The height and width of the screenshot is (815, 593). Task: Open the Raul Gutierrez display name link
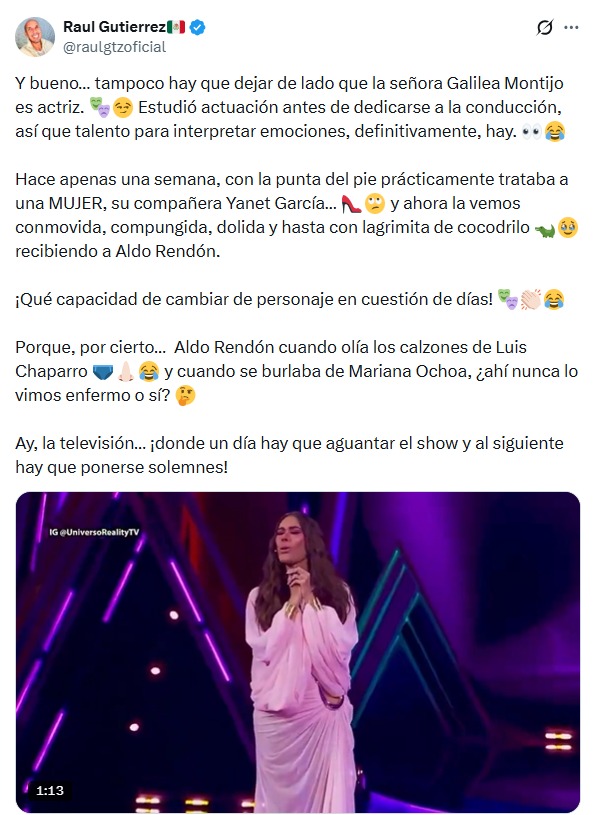[x=114, y=27]
